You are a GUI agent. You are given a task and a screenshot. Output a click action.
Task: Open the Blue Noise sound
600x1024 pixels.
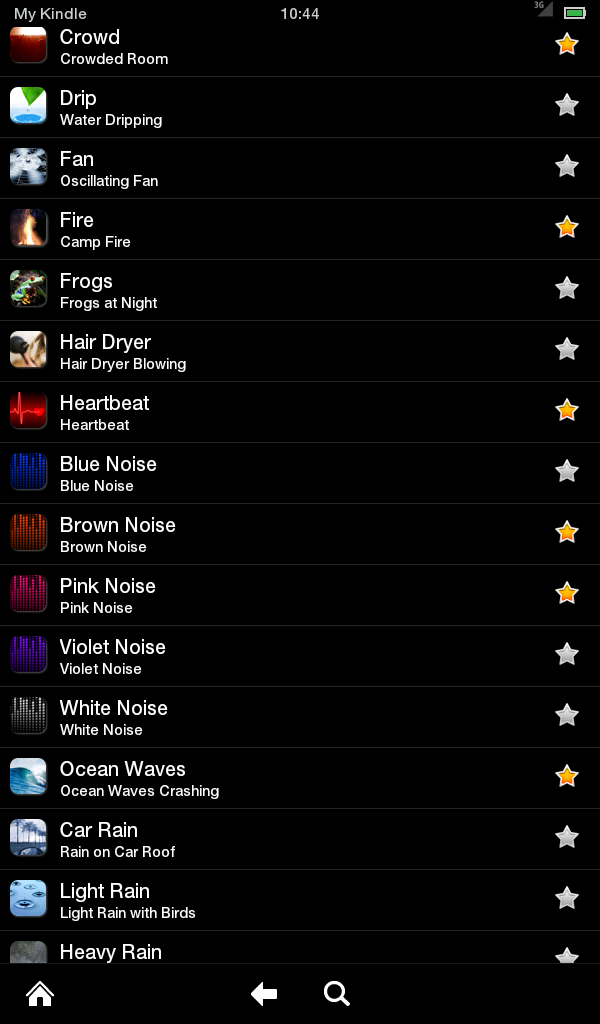pyautogui.click(x=300, y=473)
